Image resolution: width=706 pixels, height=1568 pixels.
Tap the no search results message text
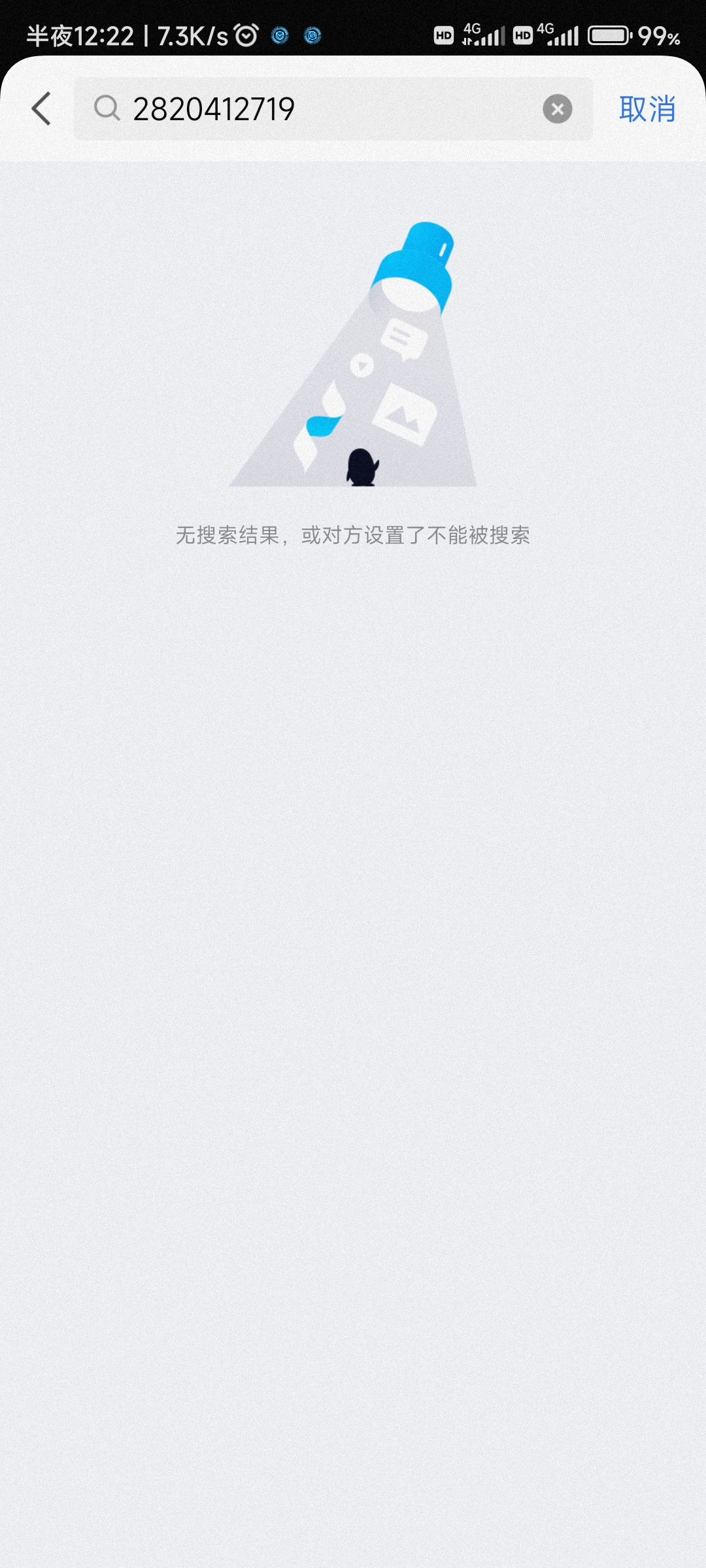coord(353,534)
